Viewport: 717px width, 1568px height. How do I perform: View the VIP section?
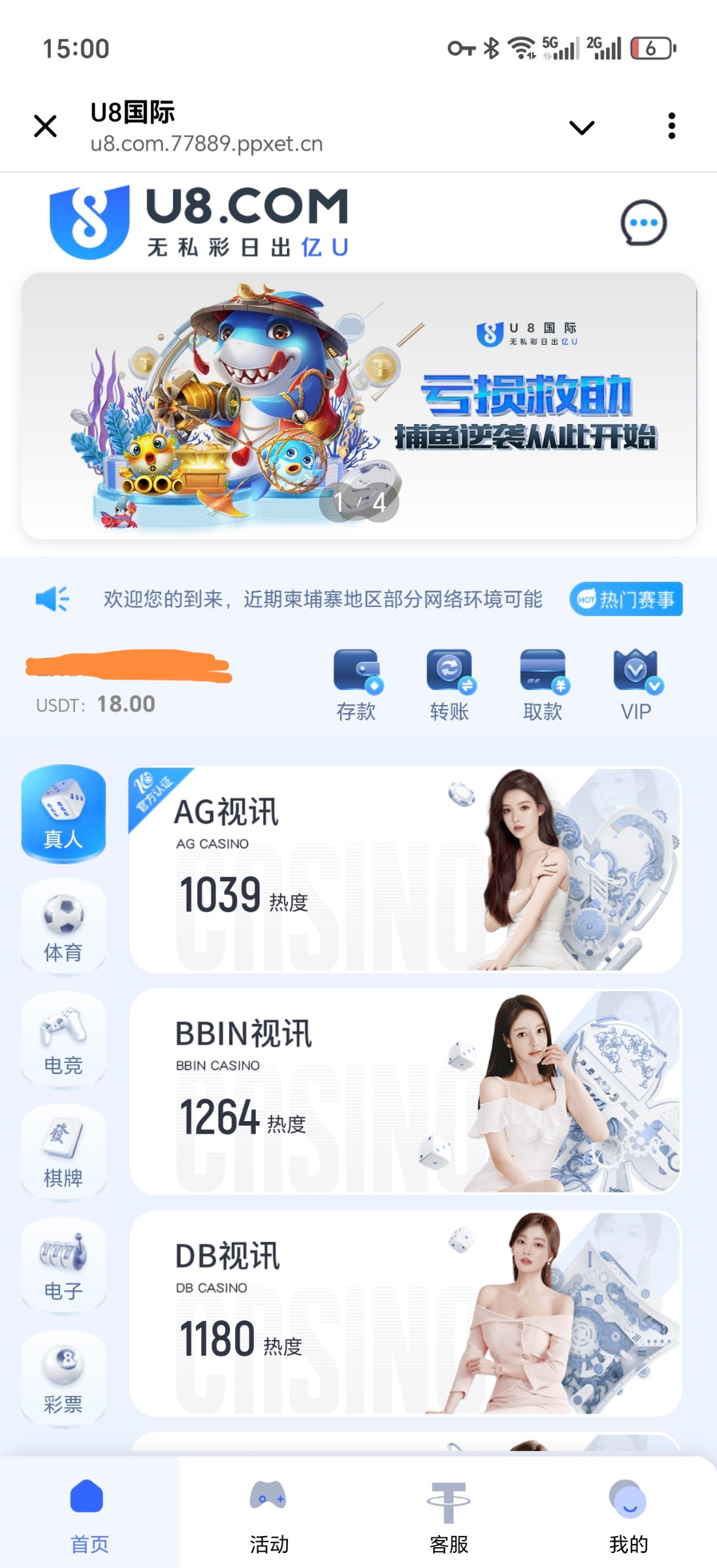pos(637,685)
